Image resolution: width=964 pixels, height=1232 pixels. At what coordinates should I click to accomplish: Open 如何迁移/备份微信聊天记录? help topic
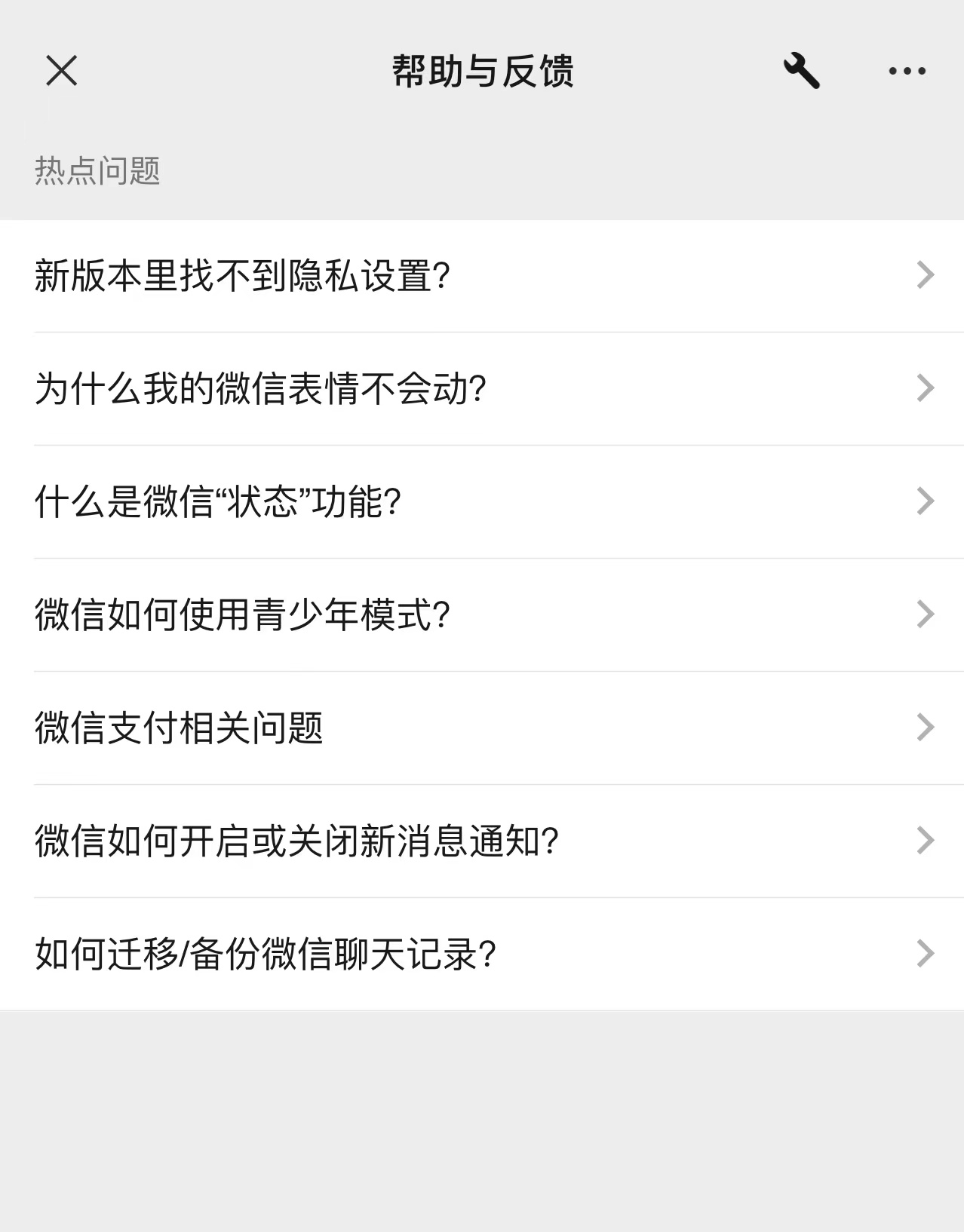coord(482,954)
